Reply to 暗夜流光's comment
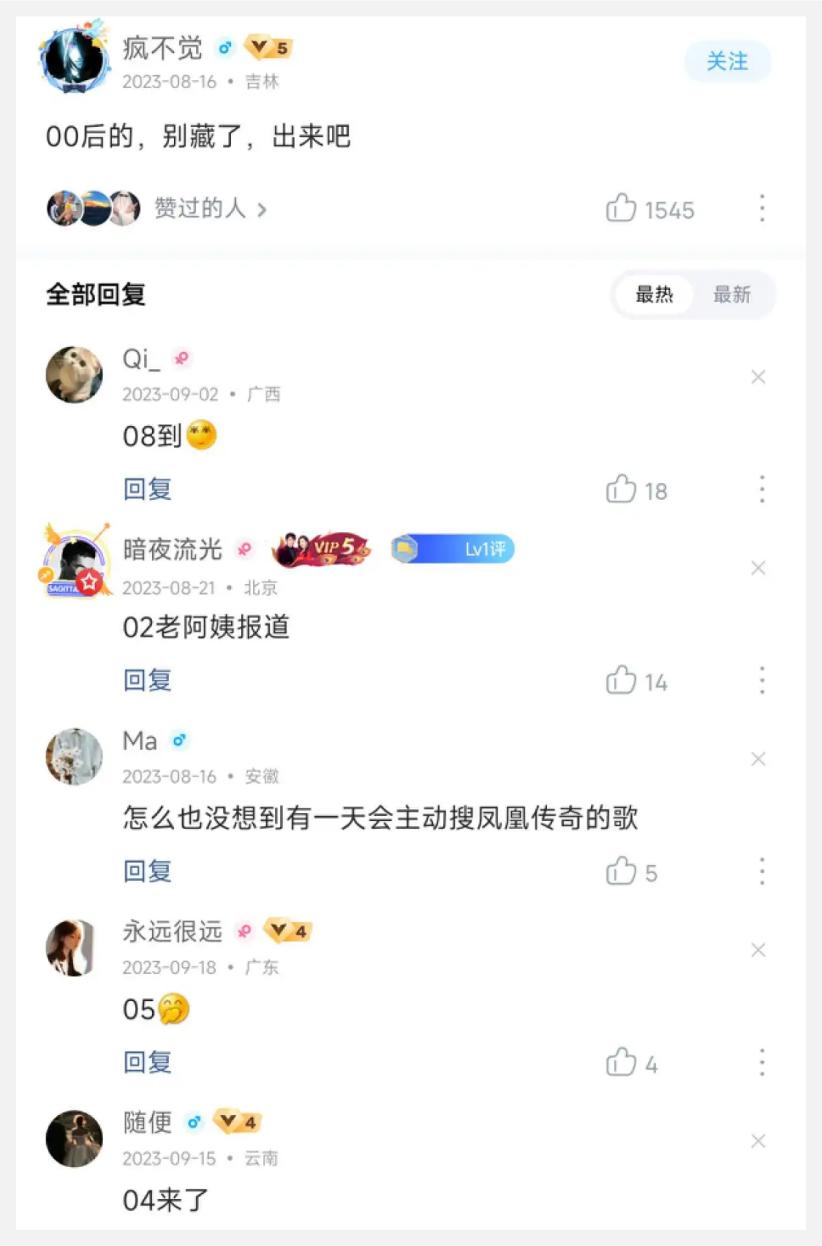 tap(148, 680)
